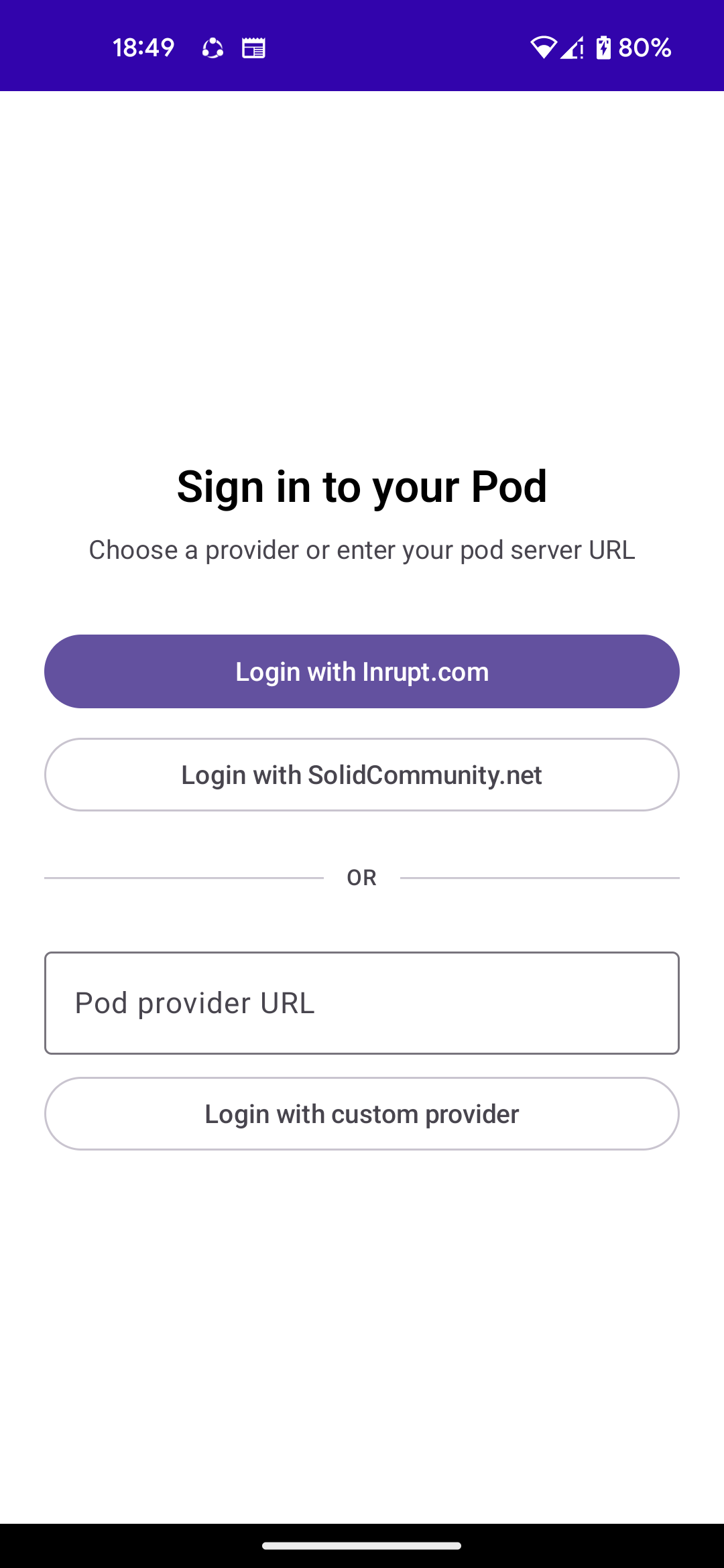Tap Login with custom provider

[362, 1114]
